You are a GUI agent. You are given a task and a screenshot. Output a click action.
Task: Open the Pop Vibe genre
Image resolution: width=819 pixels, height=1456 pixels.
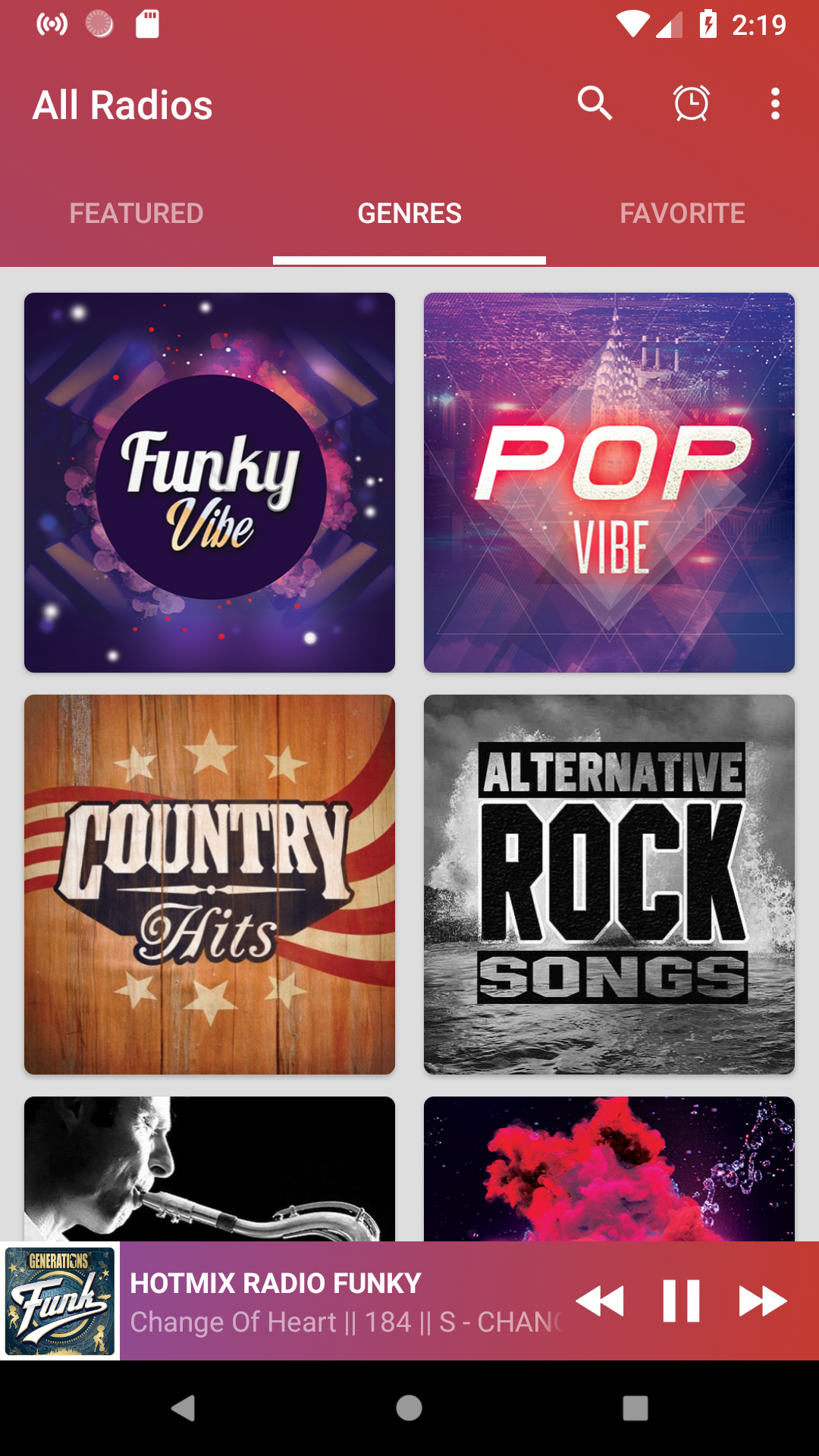tap(609, 482)
